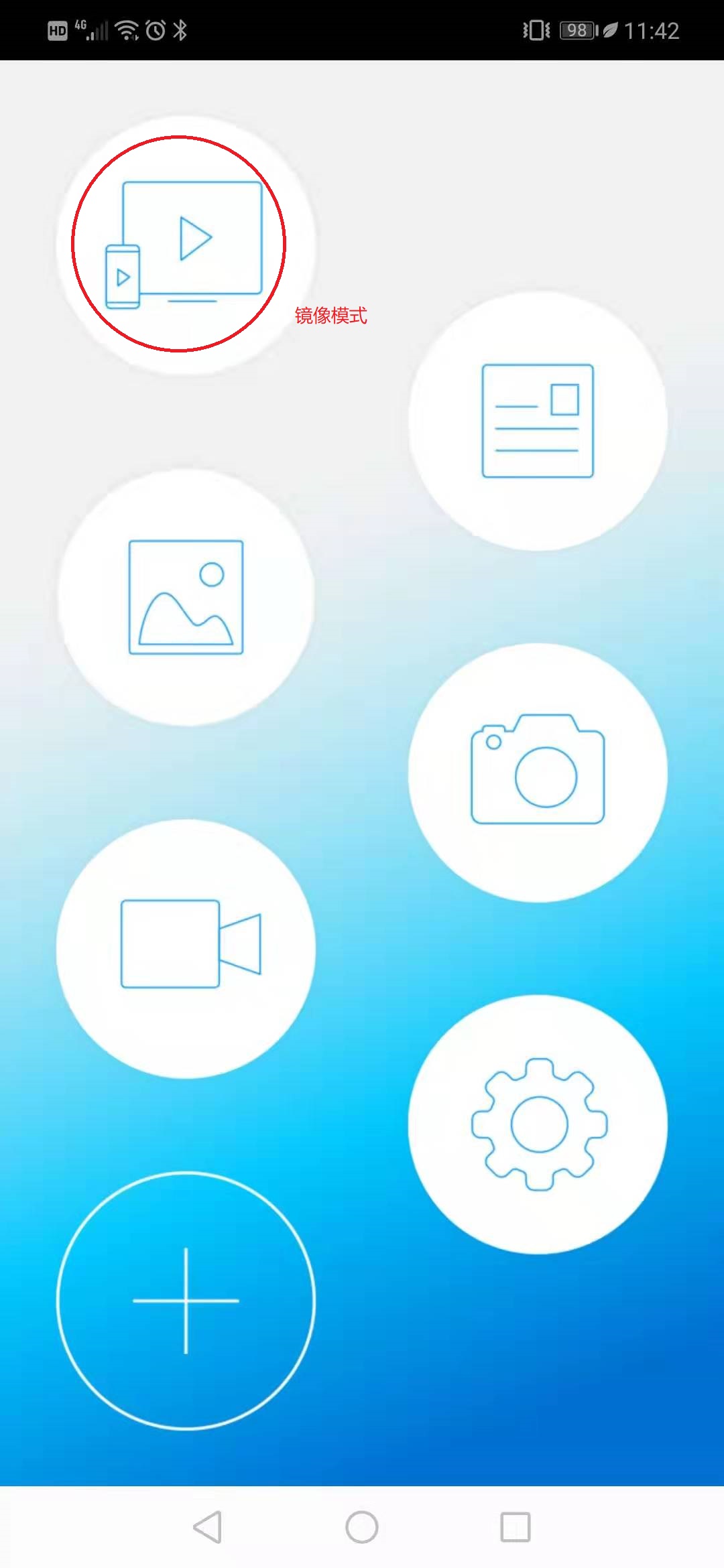This screenshot has width=724, height=1568.
Task: Go to the system home screen
Action: pyautogui.click(x=362, y=1527)
